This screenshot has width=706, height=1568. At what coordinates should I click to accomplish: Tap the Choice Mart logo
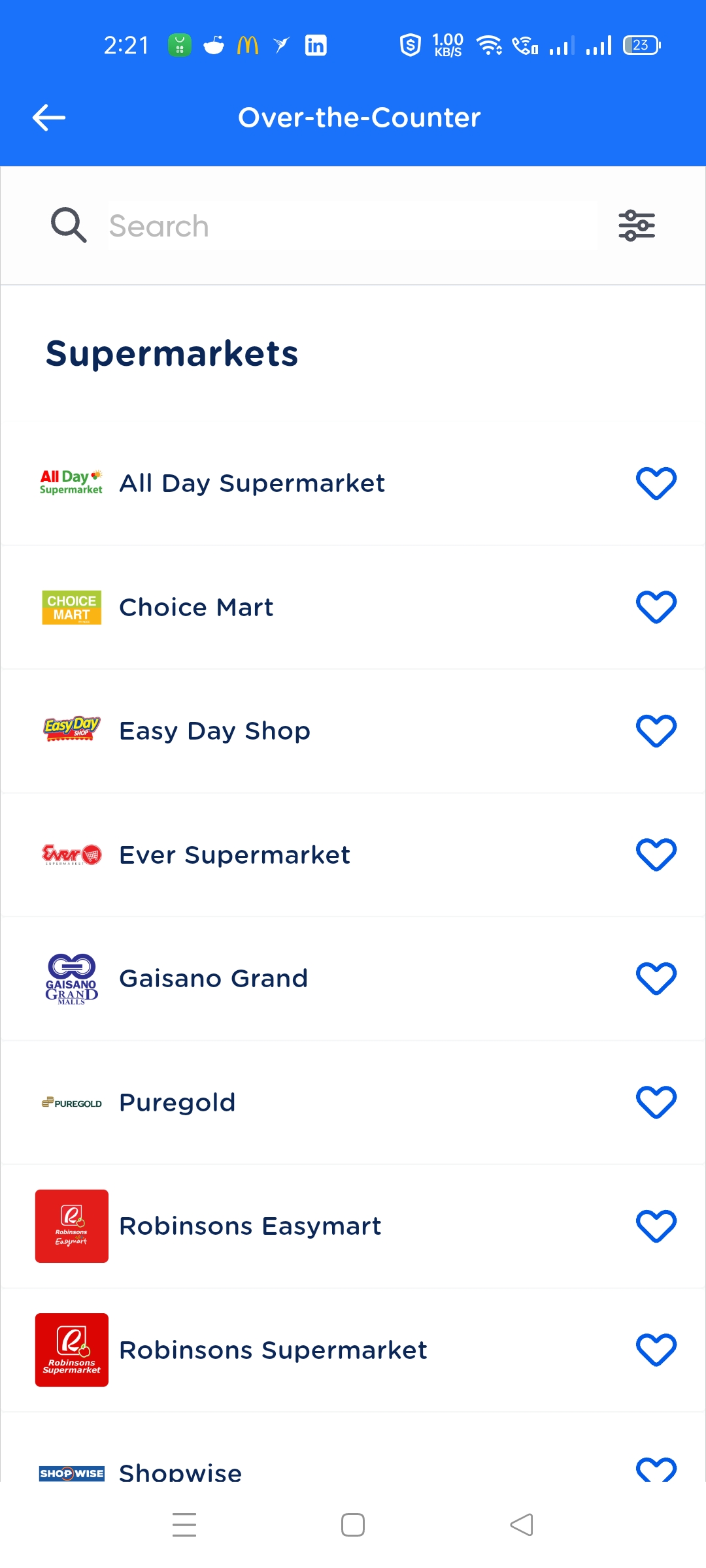tap(71, 606)
